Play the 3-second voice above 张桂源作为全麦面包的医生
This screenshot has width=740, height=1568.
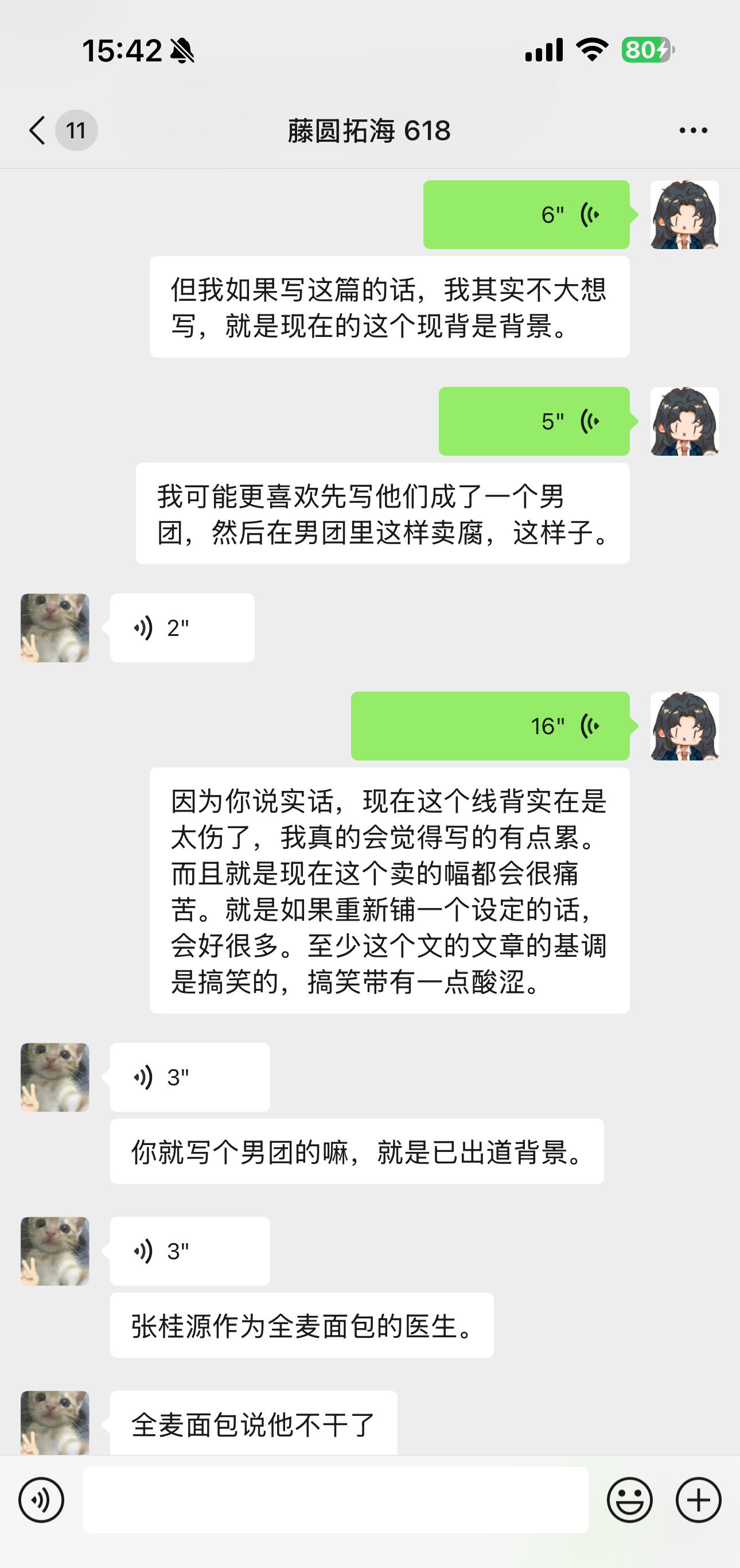click(190, 1251)
